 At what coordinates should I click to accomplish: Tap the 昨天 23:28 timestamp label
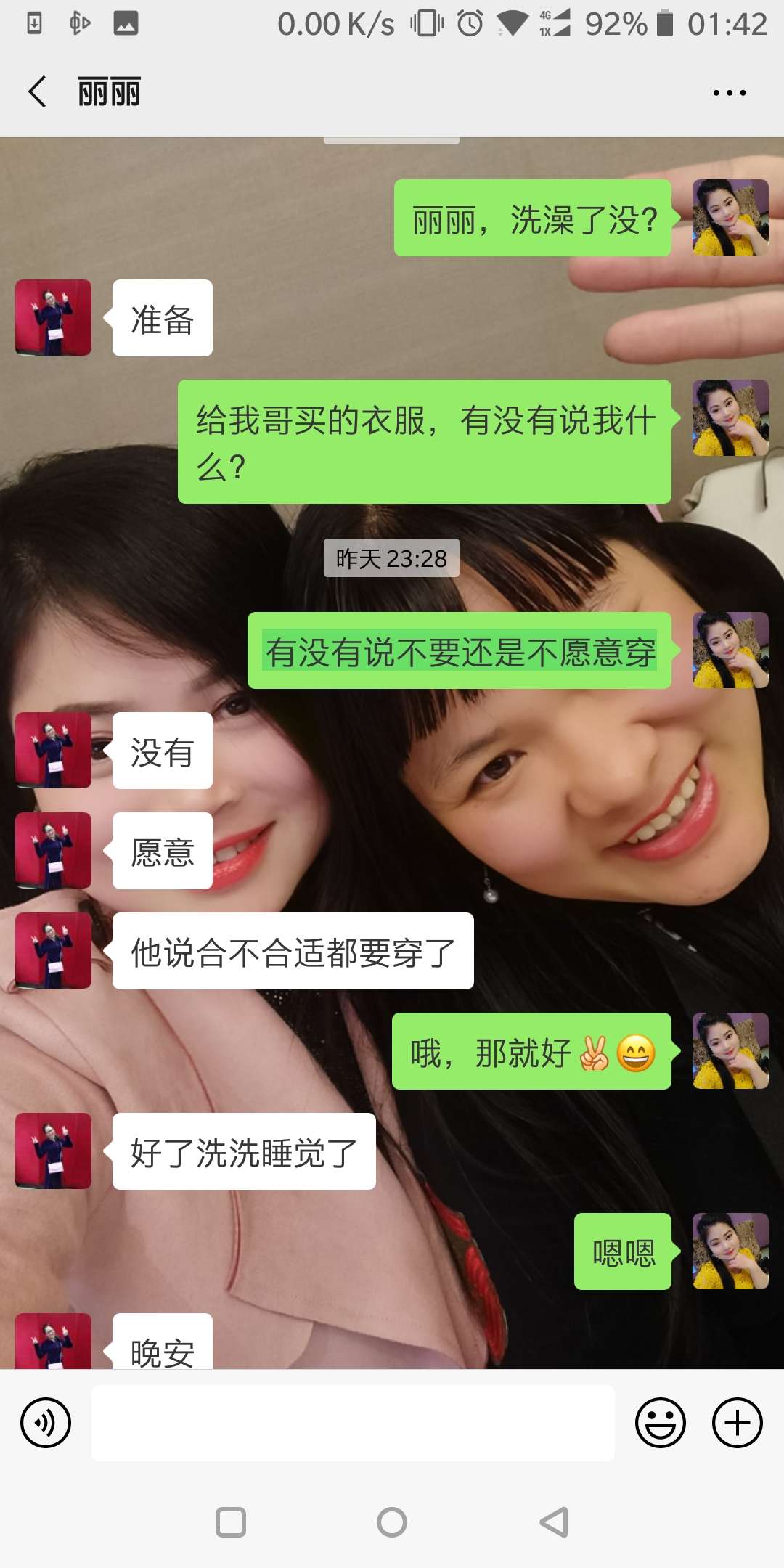(x=391, y=559)
